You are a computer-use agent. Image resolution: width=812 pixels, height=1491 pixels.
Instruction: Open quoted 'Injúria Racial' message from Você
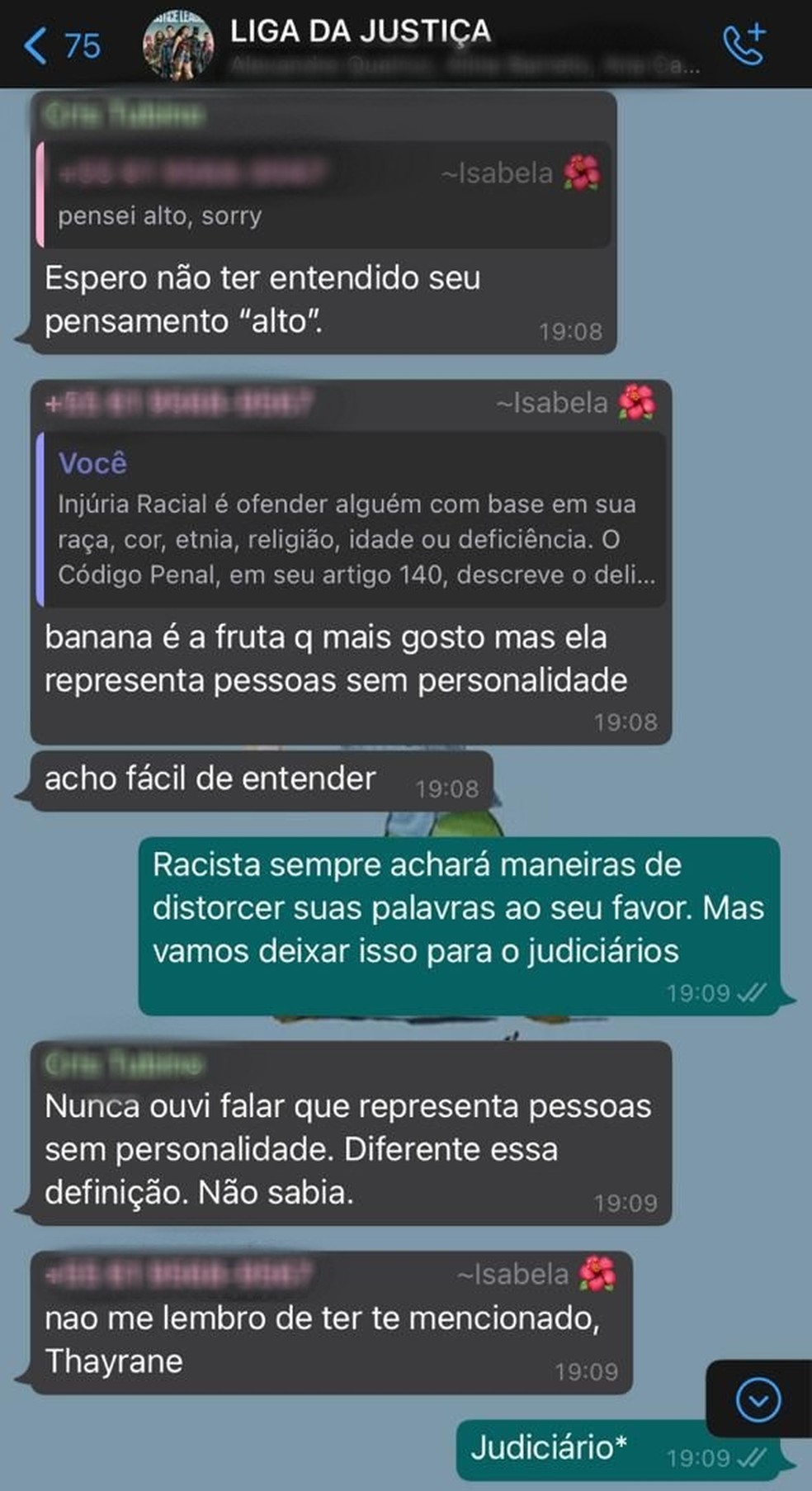[x=352, y=520]
